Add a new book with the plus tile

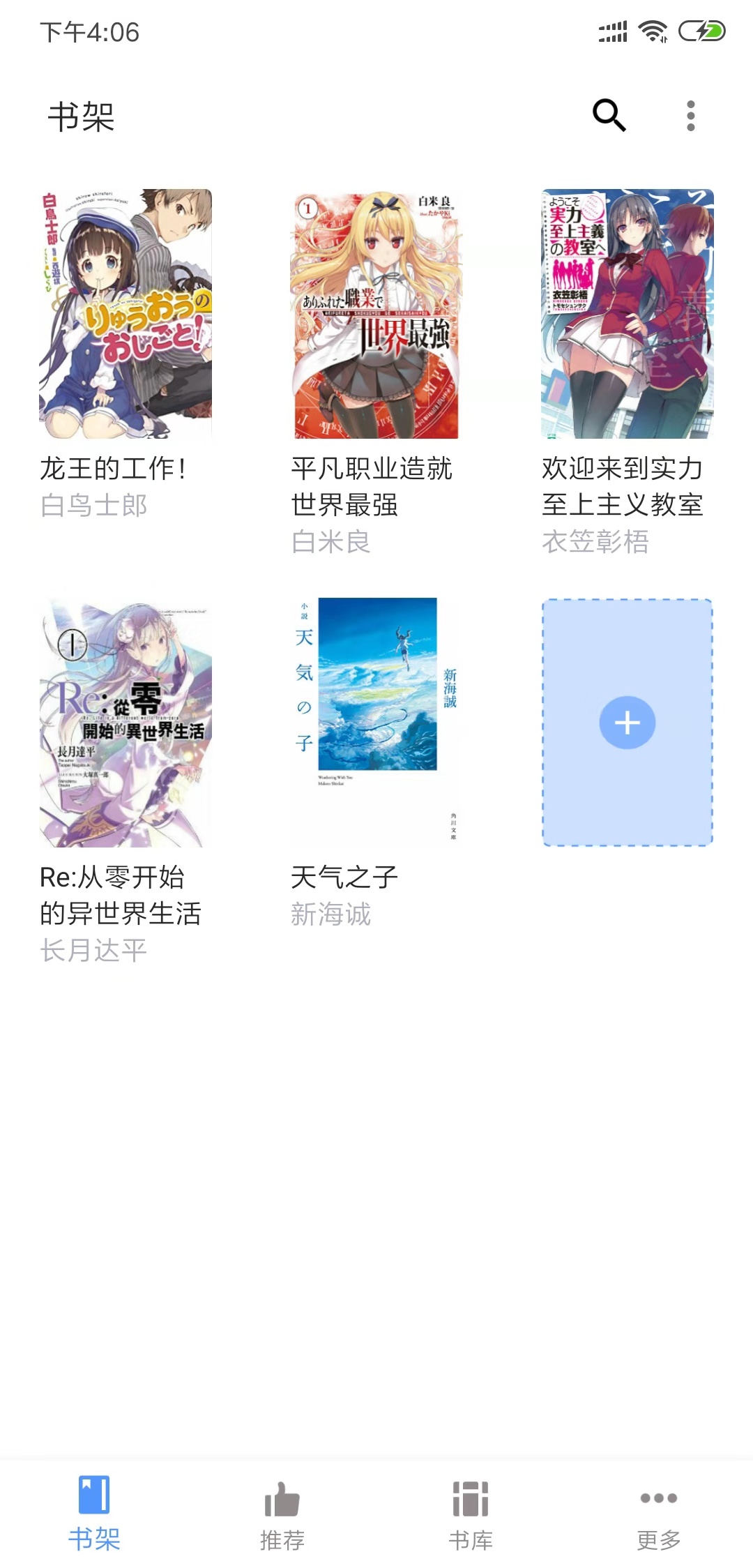[x=627, y=723]
